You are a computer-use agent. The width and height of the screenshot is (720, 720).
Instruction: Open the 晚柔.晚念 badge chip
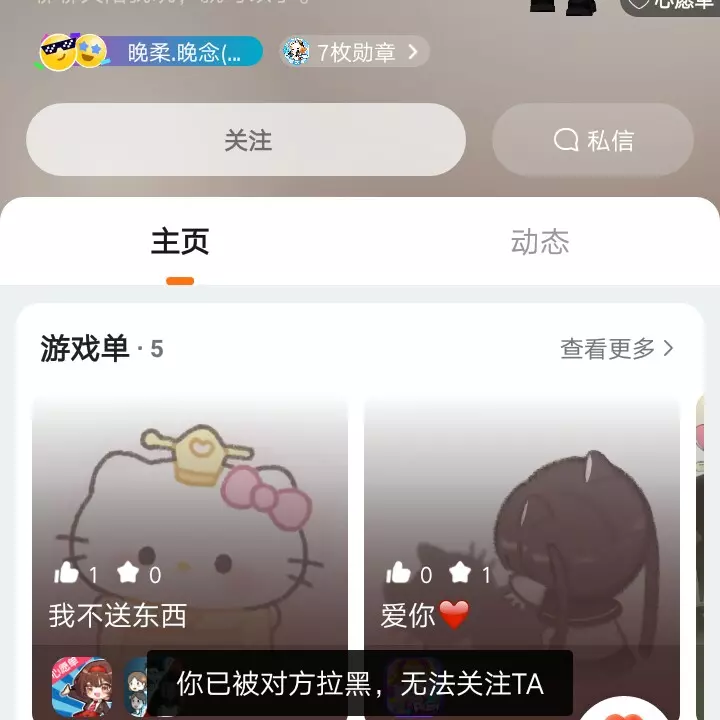click(151, 52)
